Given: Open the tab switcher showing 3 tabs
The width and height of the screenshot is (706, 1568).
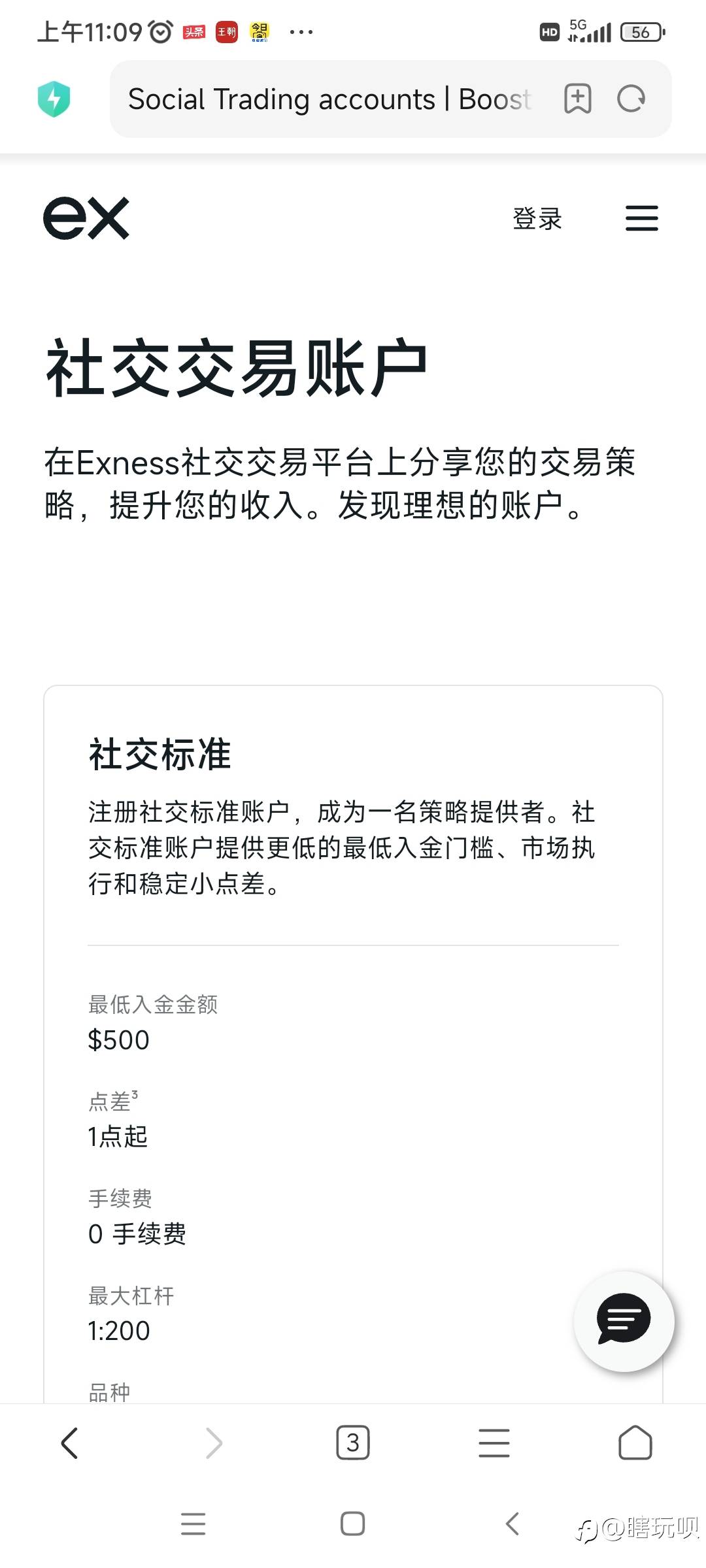Looking at the screenshot, I should point(353,1443).
